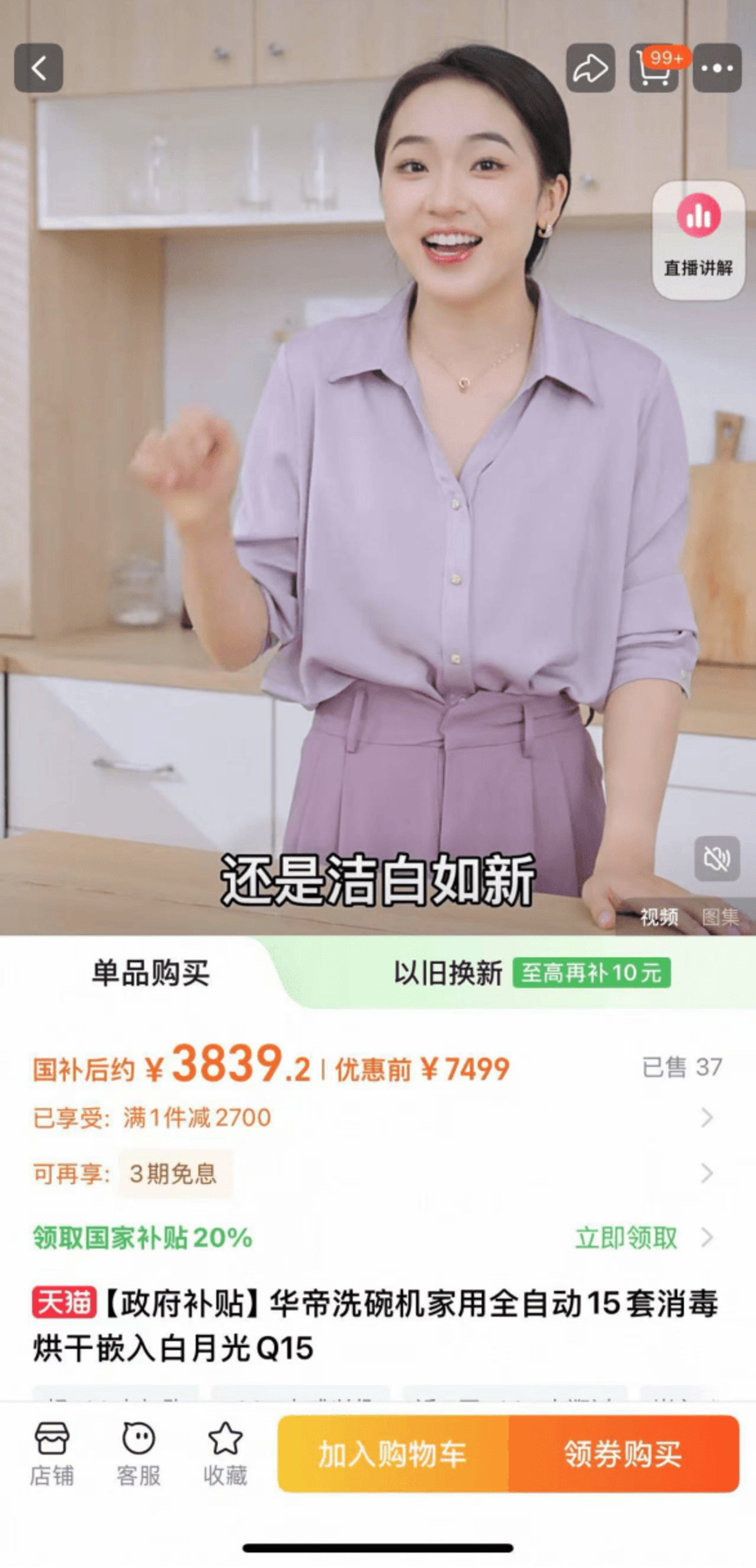Tap 领券购买 to buy with coupon
This screenshot has width=756, height=1568.
click(623, 1453)
